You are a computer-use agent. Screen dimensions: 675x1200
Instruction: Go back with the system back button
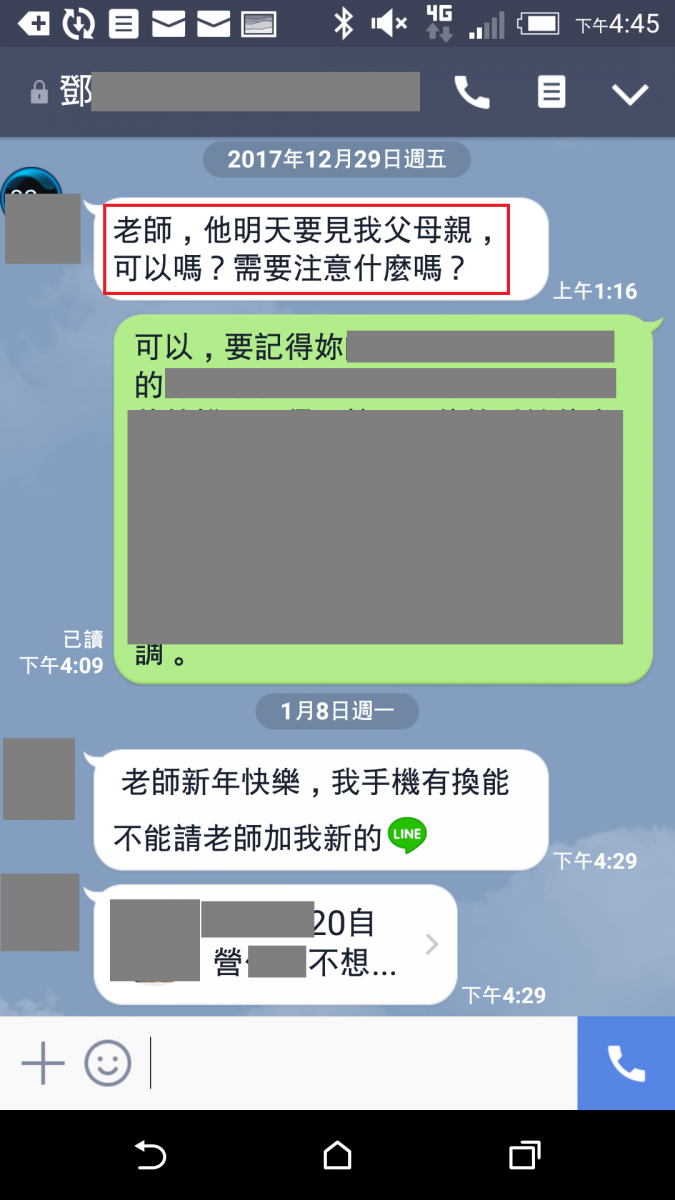(x=150, y=1156)
